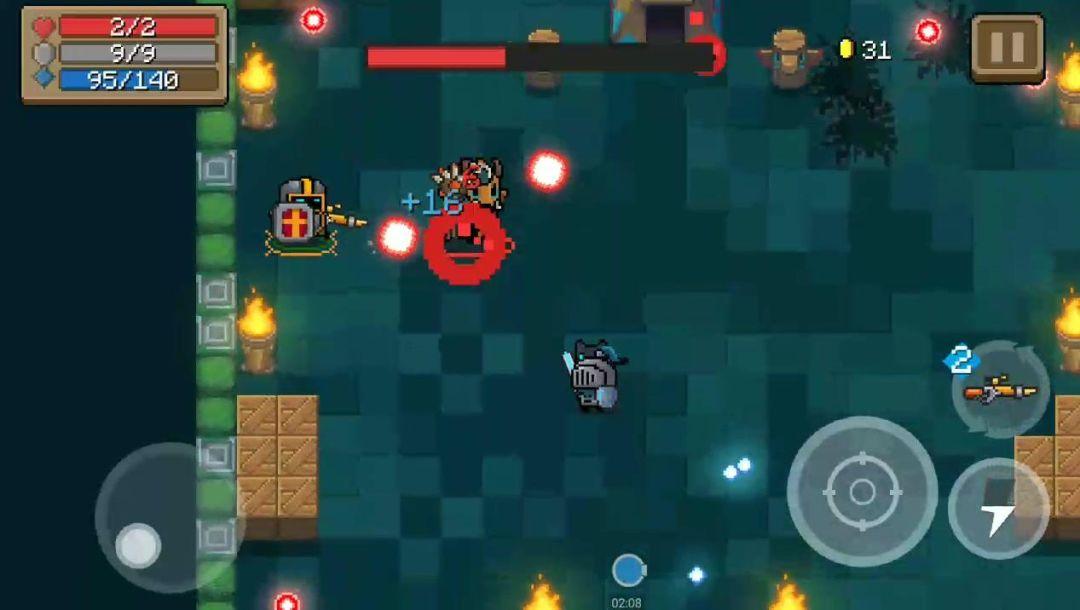Pause the game
This screenshot has width=1080, height=610.
point(1006,47)
